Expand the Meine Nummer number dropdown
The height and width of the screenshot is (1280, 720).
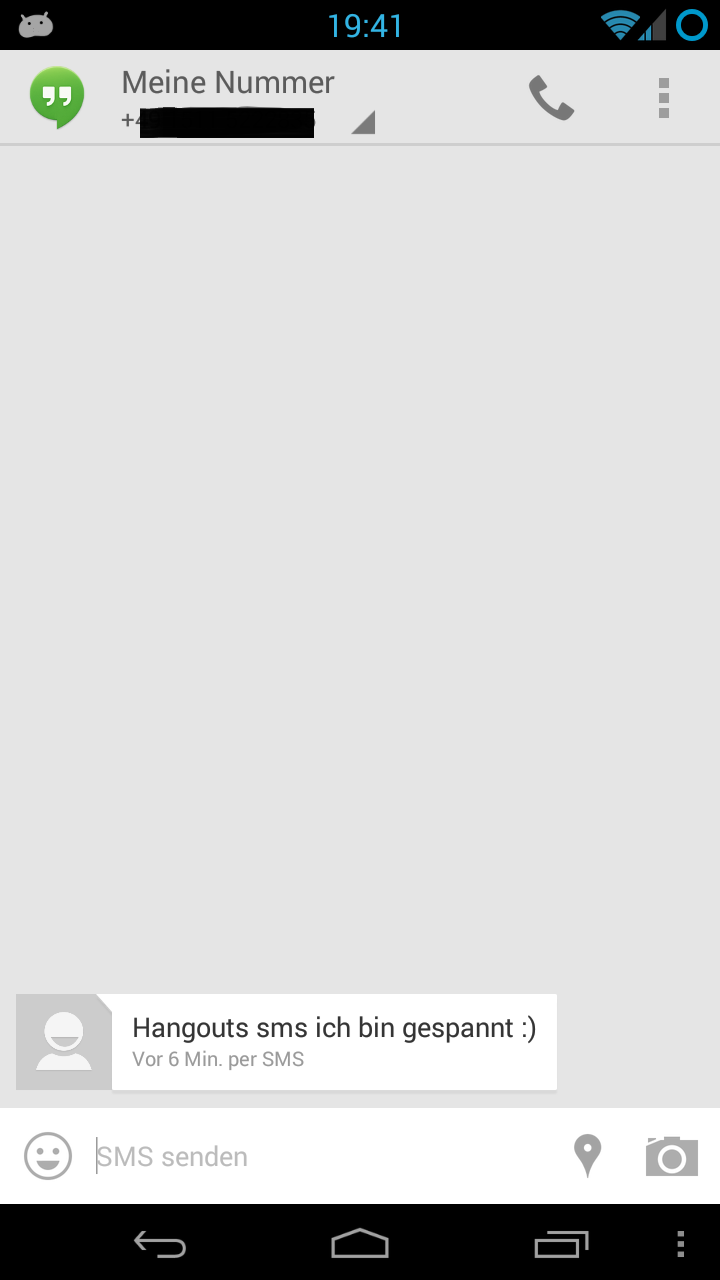pos(362,123)
